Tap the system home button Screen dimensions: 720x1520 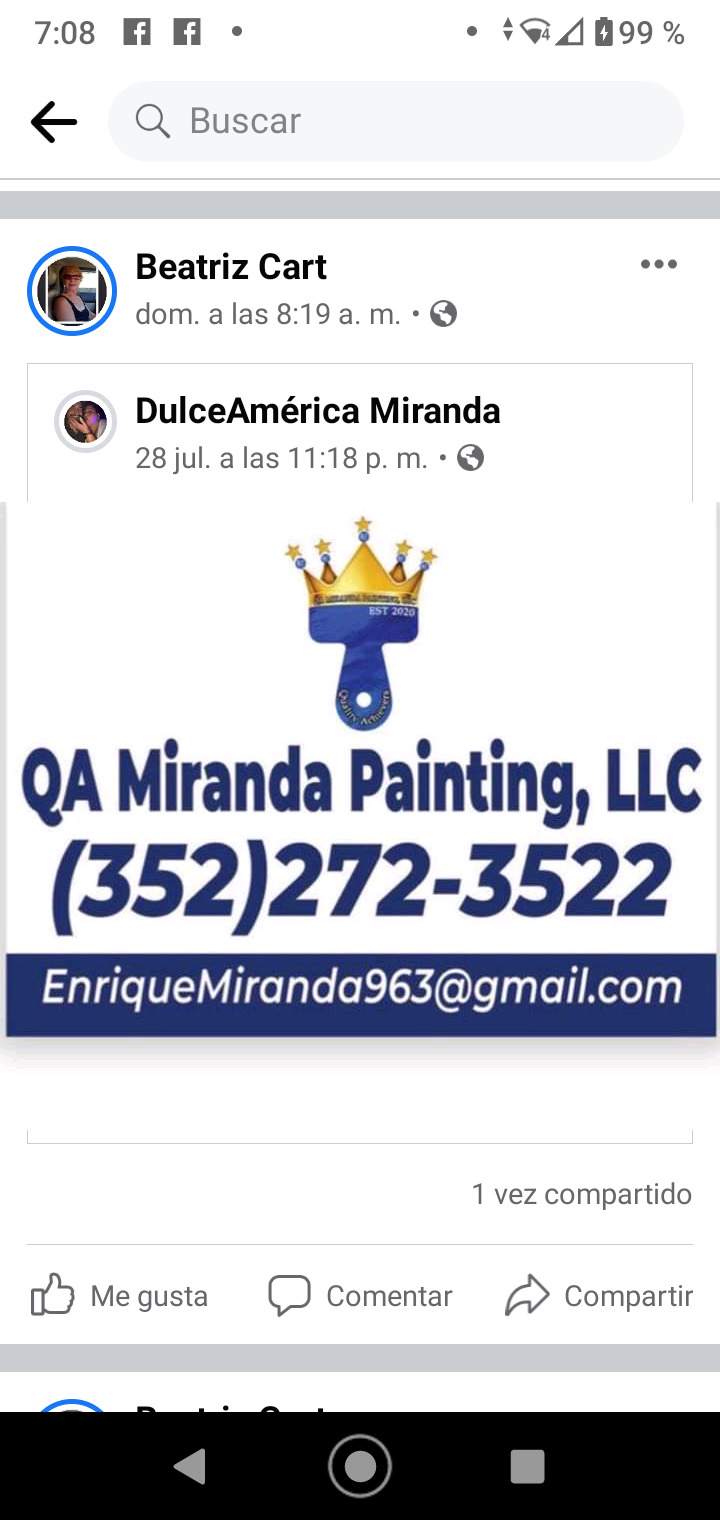coord(360,1466)
